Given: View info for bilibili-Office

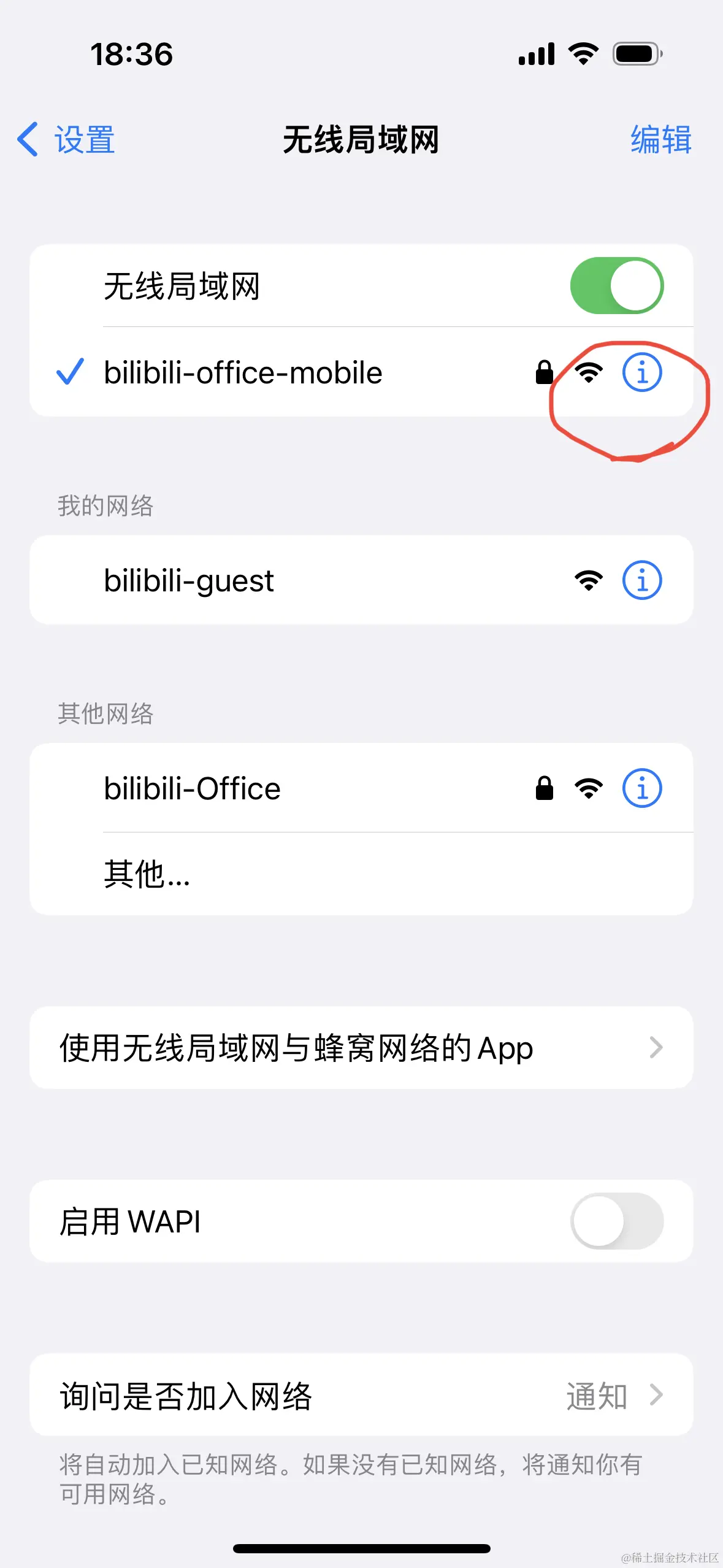Looking at the screenshot, I should pos(641,788).
